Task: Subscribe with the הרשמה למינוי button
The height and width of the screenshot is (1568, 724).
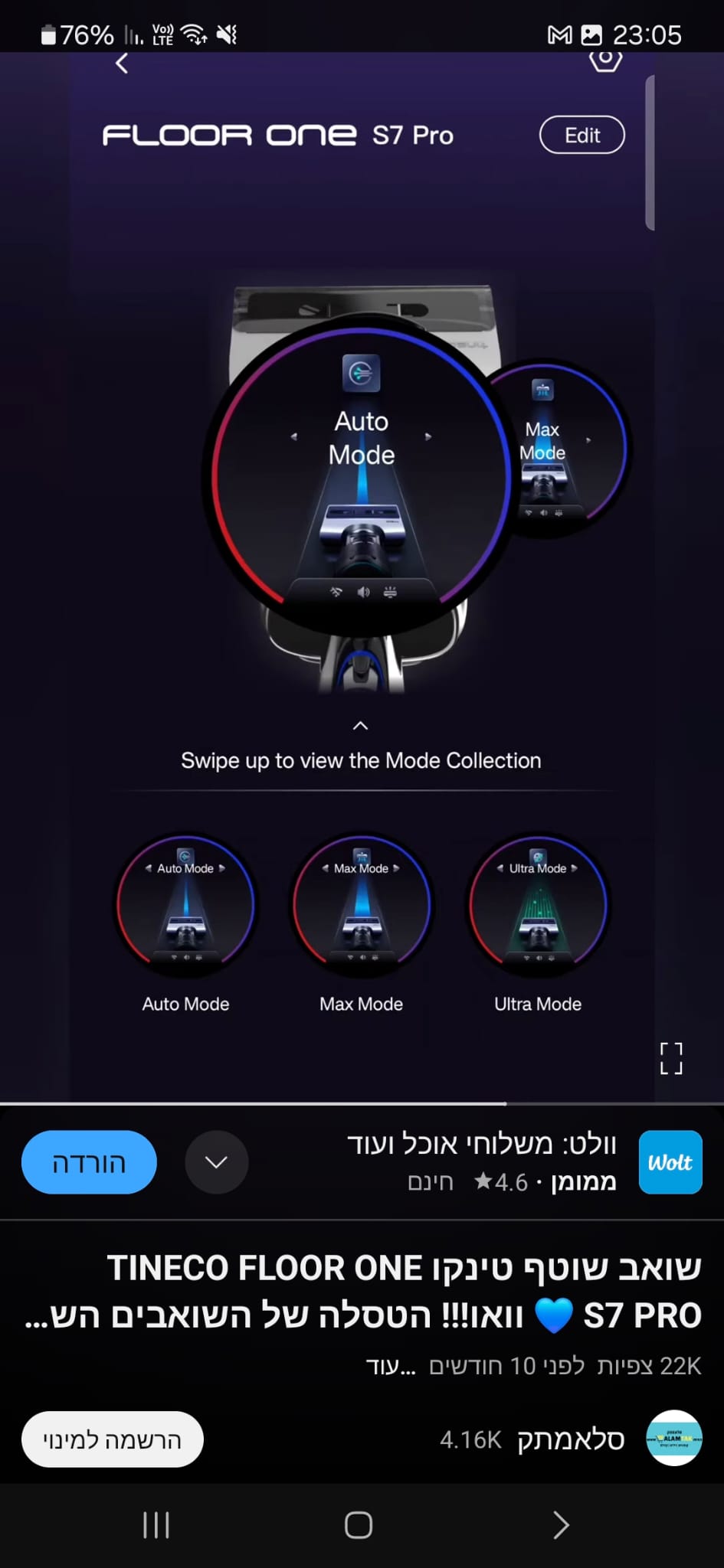Action: point(113,1439)
